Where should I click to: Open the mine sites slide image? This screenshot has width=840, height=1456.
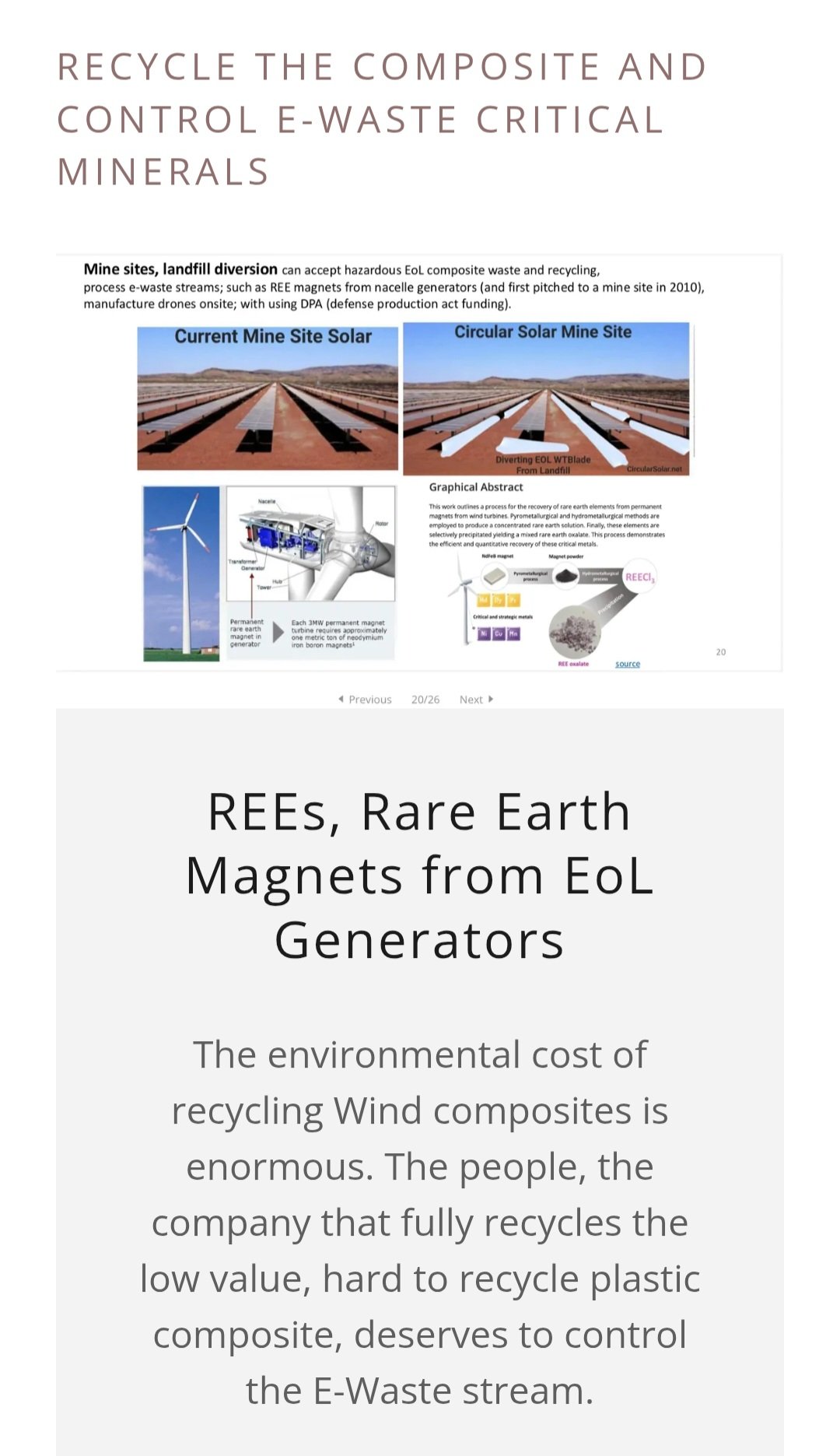click(419, 463)
